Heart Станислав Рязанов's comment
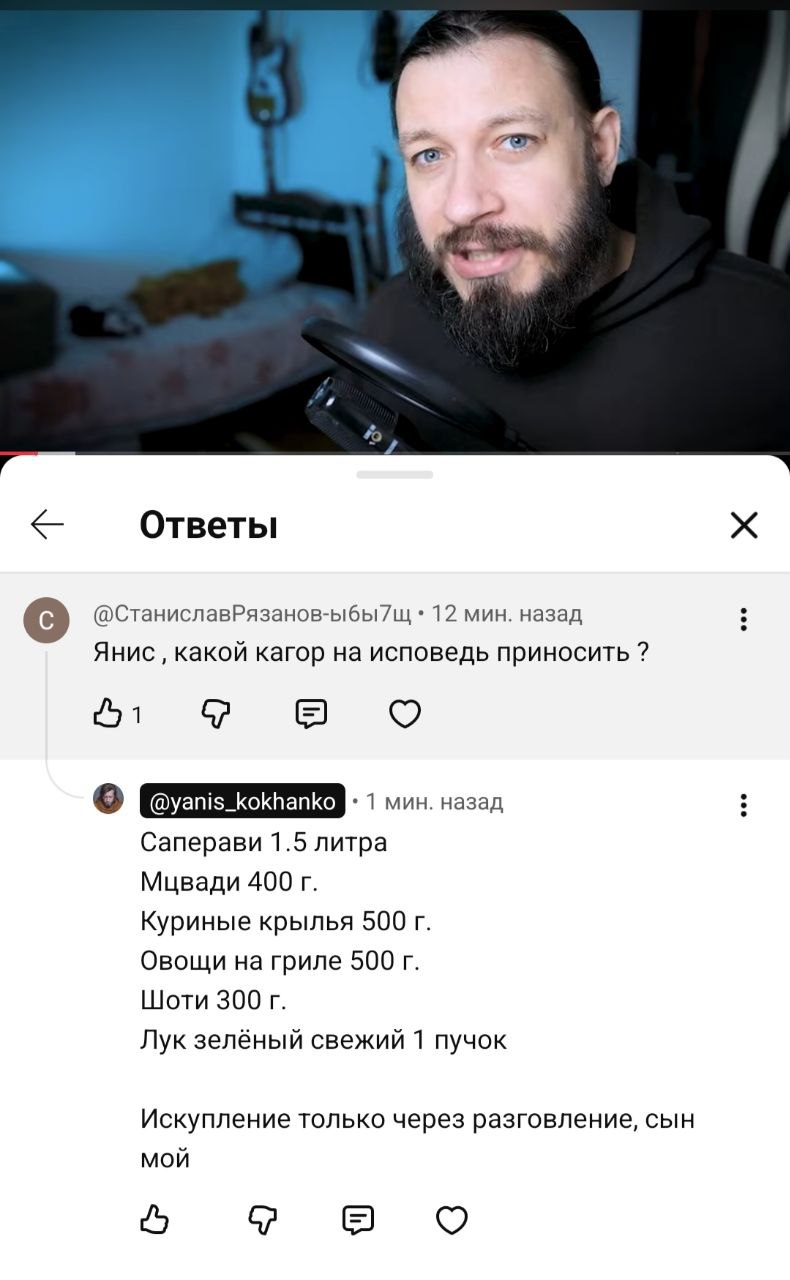This screenshot has width=790, height=1280. [404, 713]
